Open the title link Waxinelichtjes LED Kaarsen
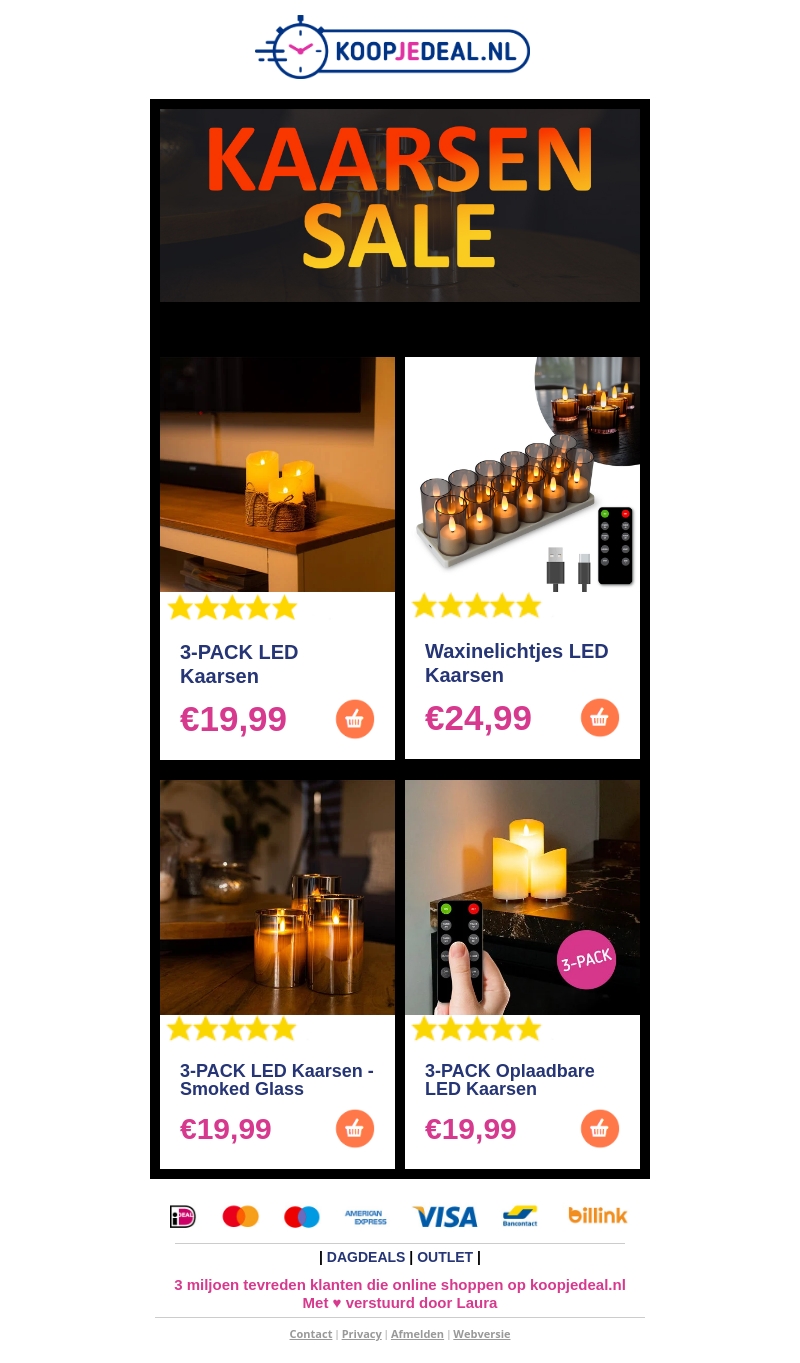 [516, 663]
